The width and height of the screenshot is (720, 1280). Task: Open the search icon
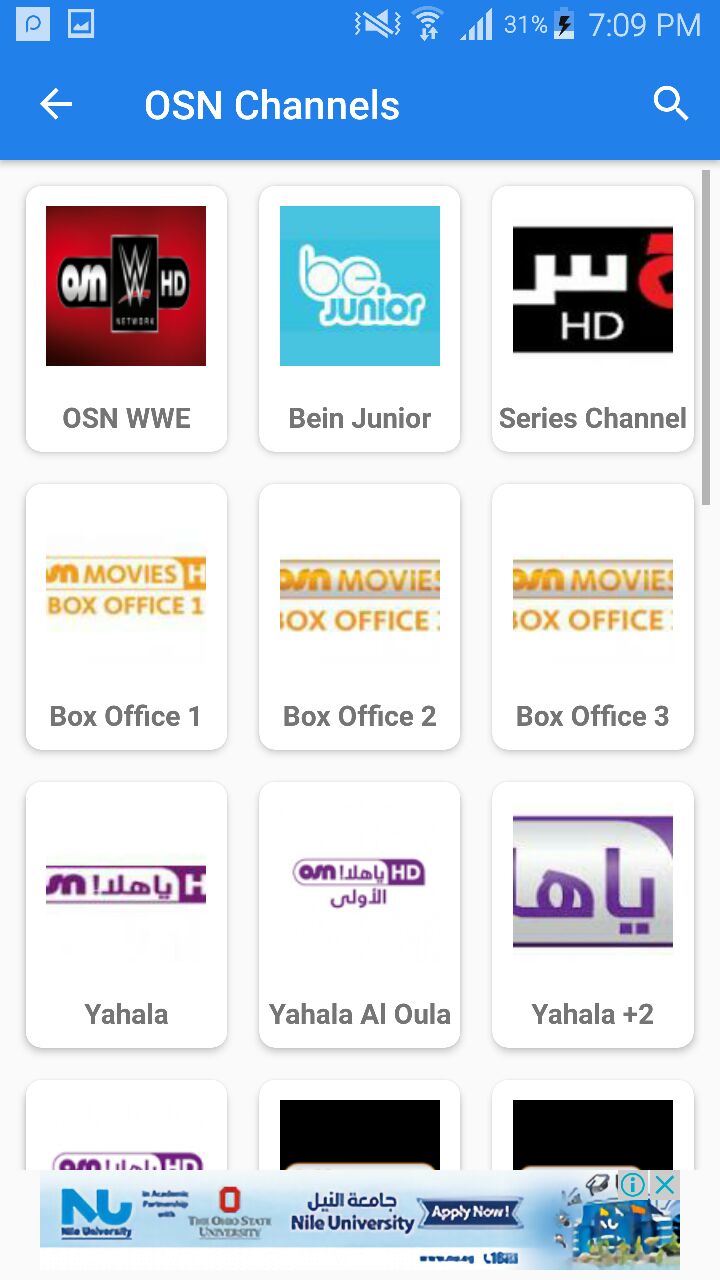[x=670, y=104]
